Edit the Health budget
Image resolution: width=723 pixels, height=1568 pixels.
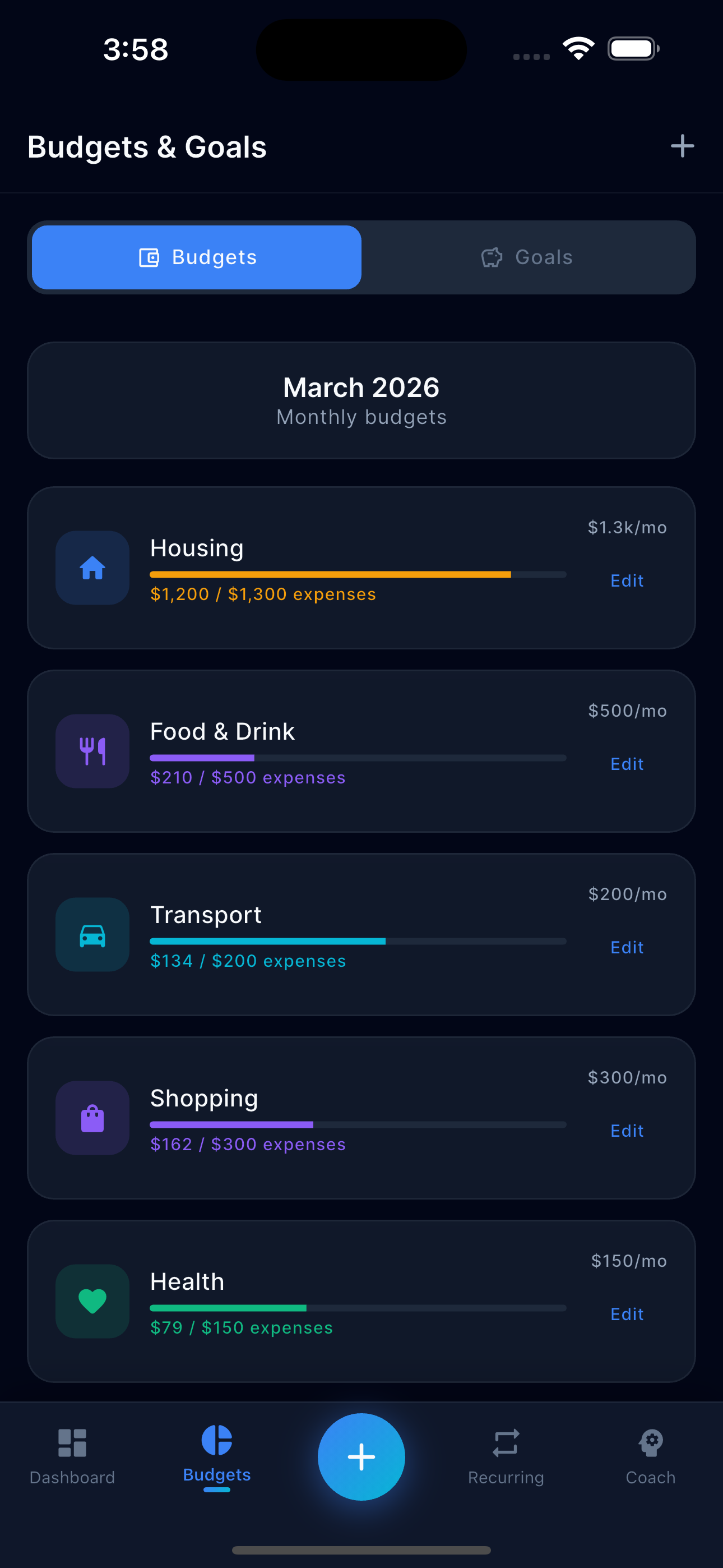tap(626, 1313)
